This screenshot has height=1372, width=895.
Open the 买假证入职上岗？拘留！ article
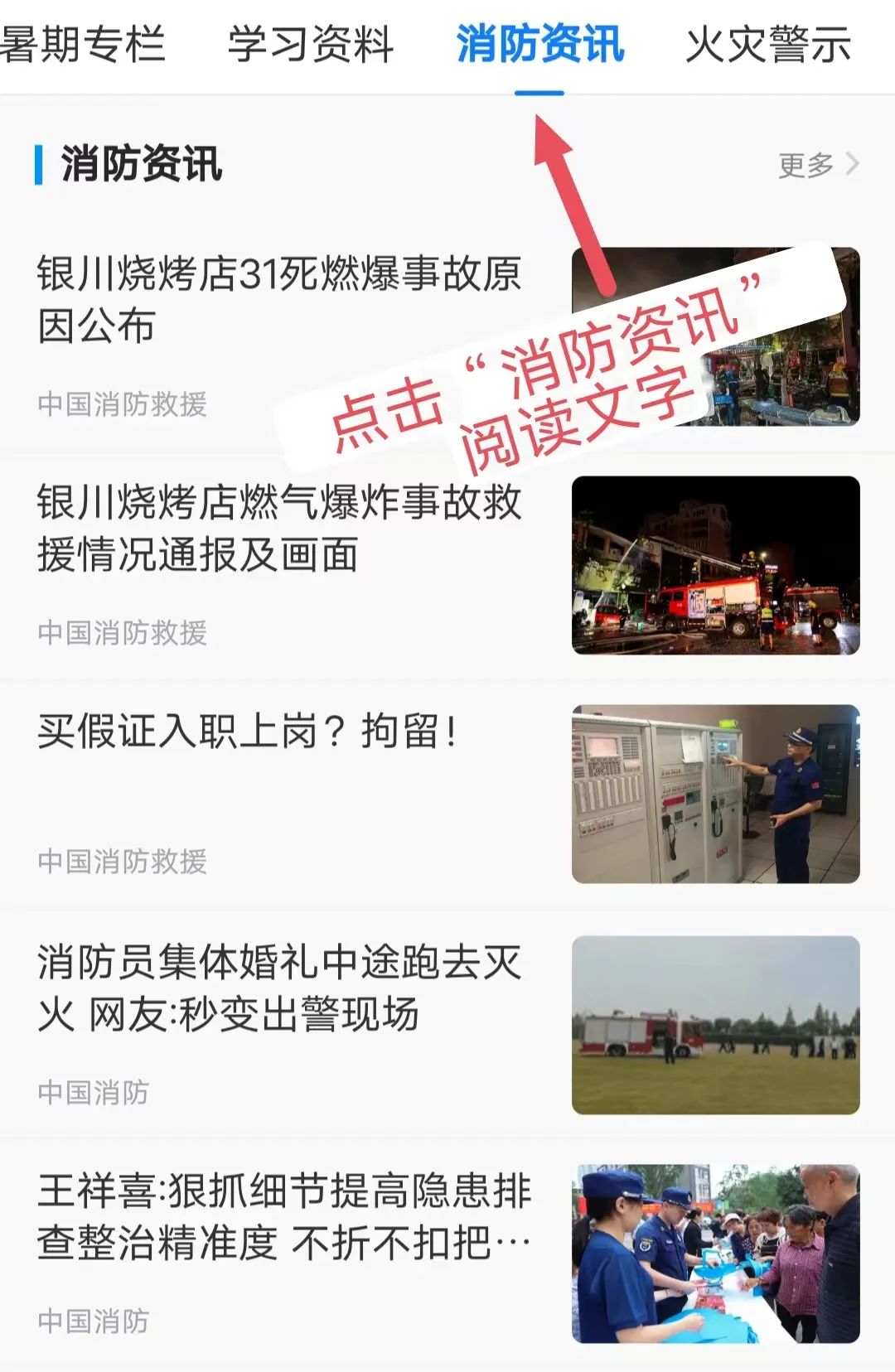tap(247, 732)
